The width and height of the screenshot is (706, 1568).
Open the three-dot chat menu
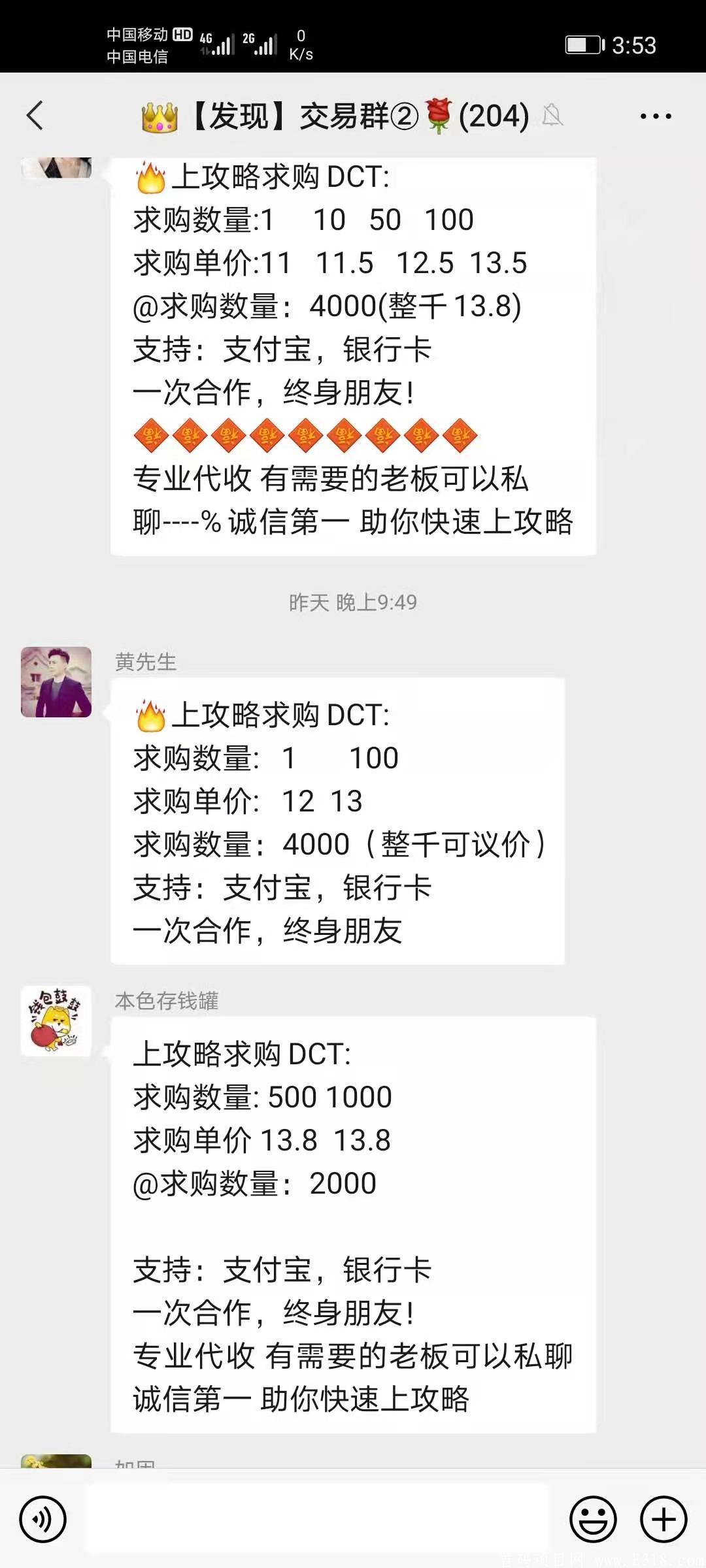tap(656, 116)
